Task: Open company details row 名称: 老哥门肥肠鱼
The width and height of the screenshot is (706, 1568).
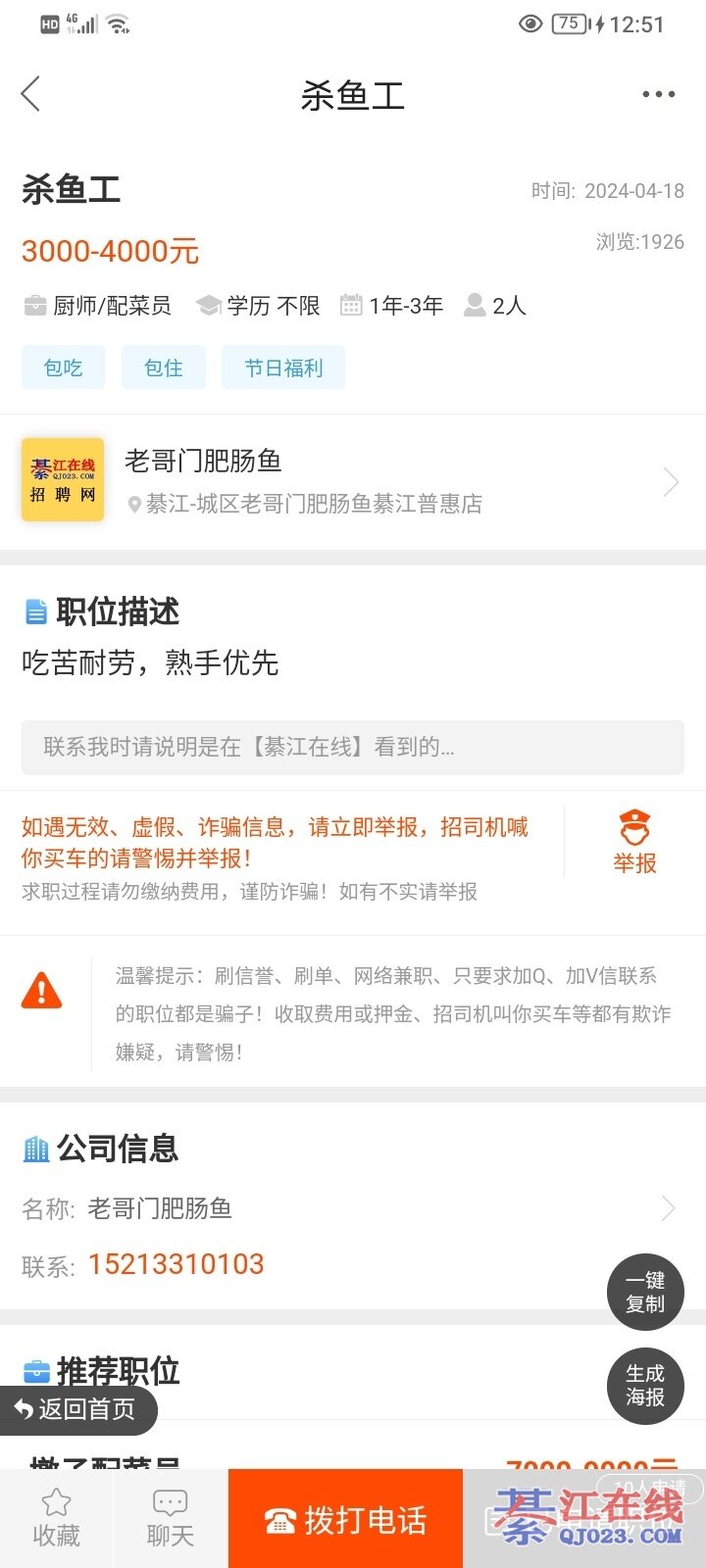Action: point(353,1208)
